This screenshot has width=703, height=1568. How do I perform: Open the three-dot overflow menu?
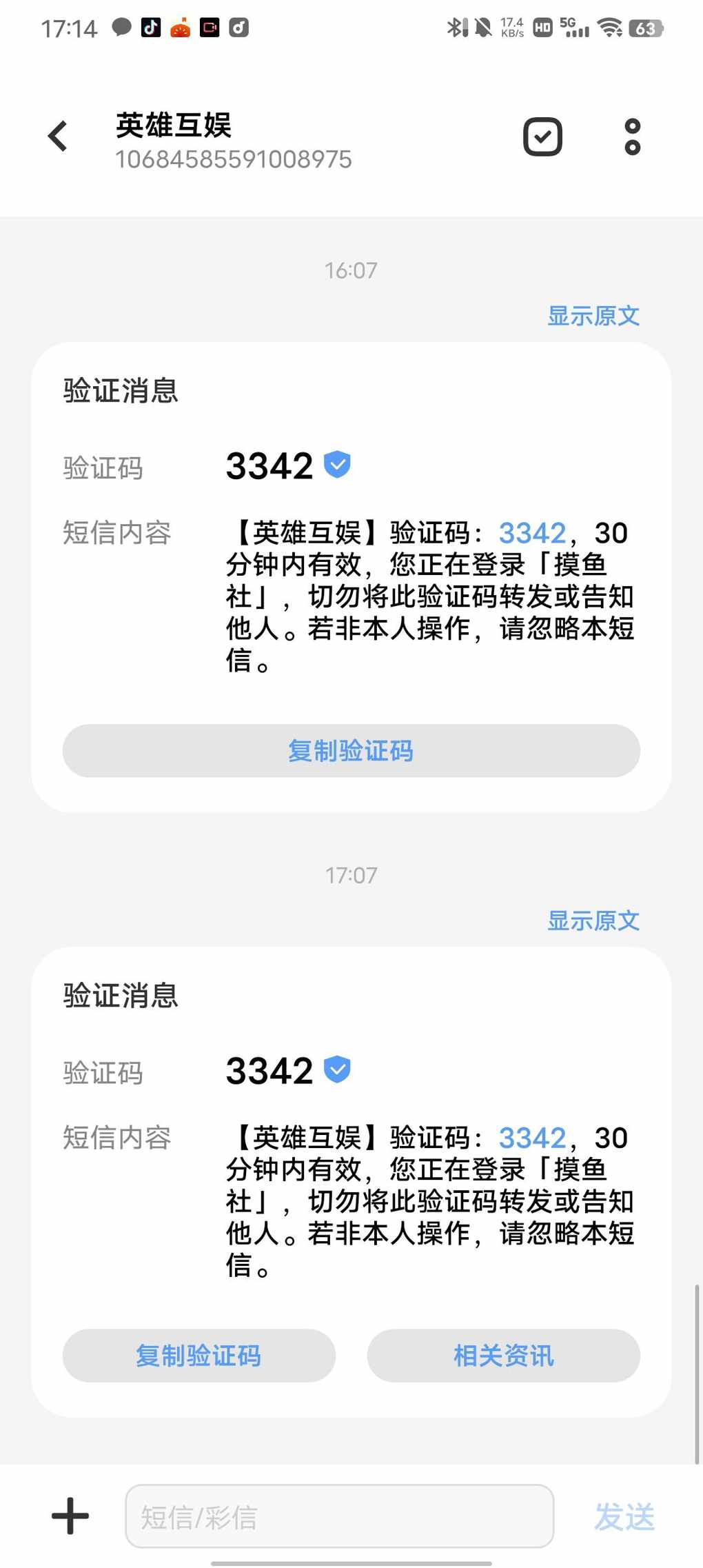632,137
